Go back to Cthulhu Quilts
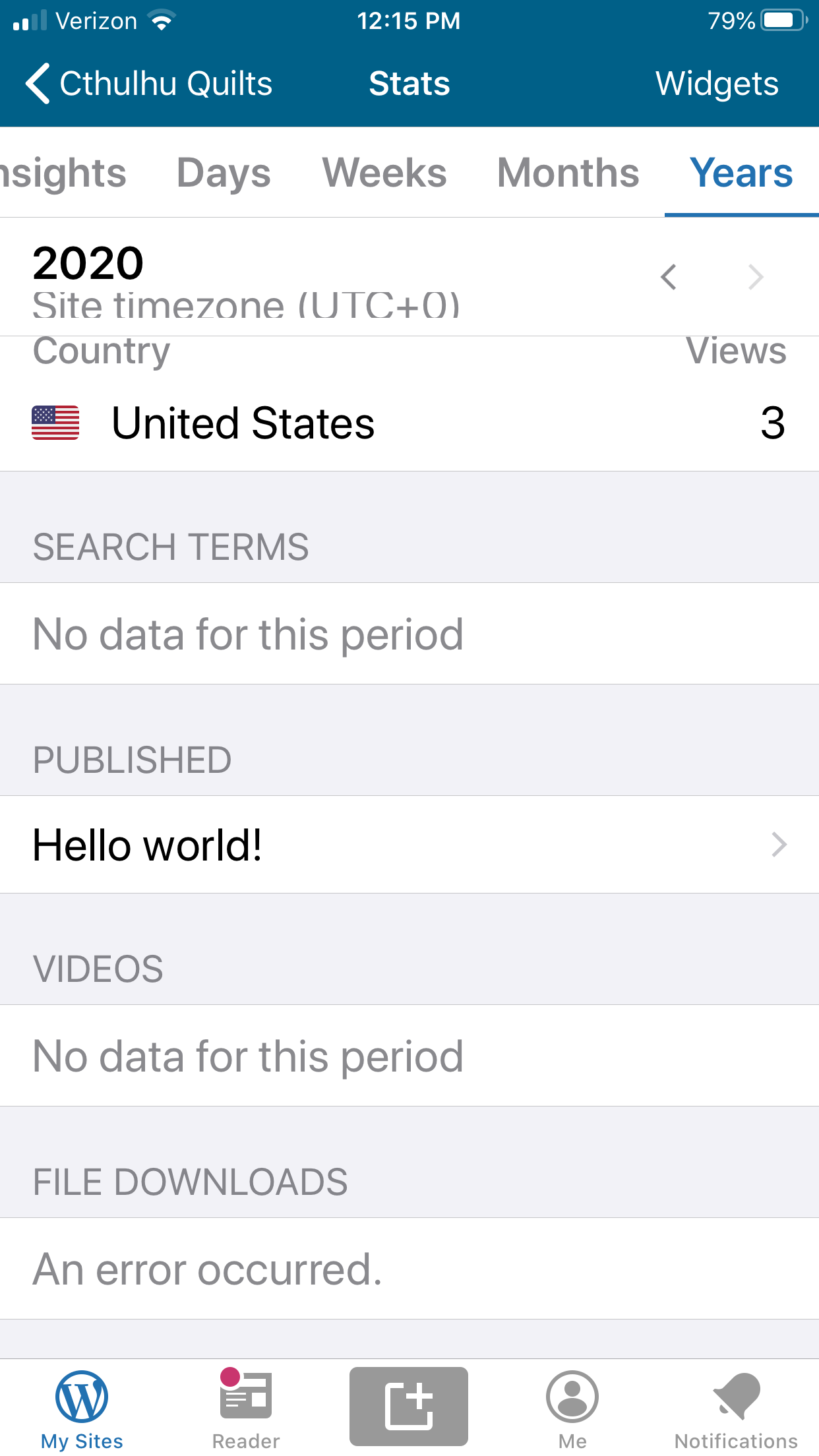The width and height of the screenshot is (819, 1456). coord(148,84)
